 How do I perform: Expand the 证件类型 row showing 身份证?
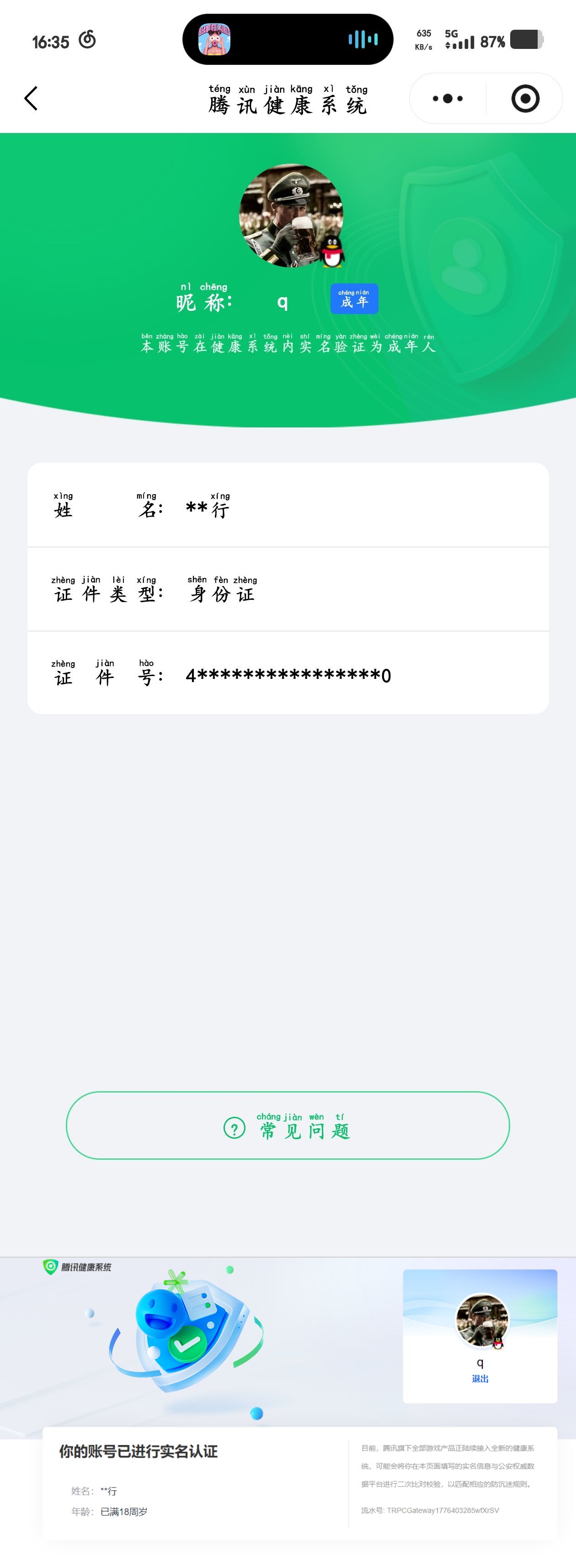coord(288,592)
